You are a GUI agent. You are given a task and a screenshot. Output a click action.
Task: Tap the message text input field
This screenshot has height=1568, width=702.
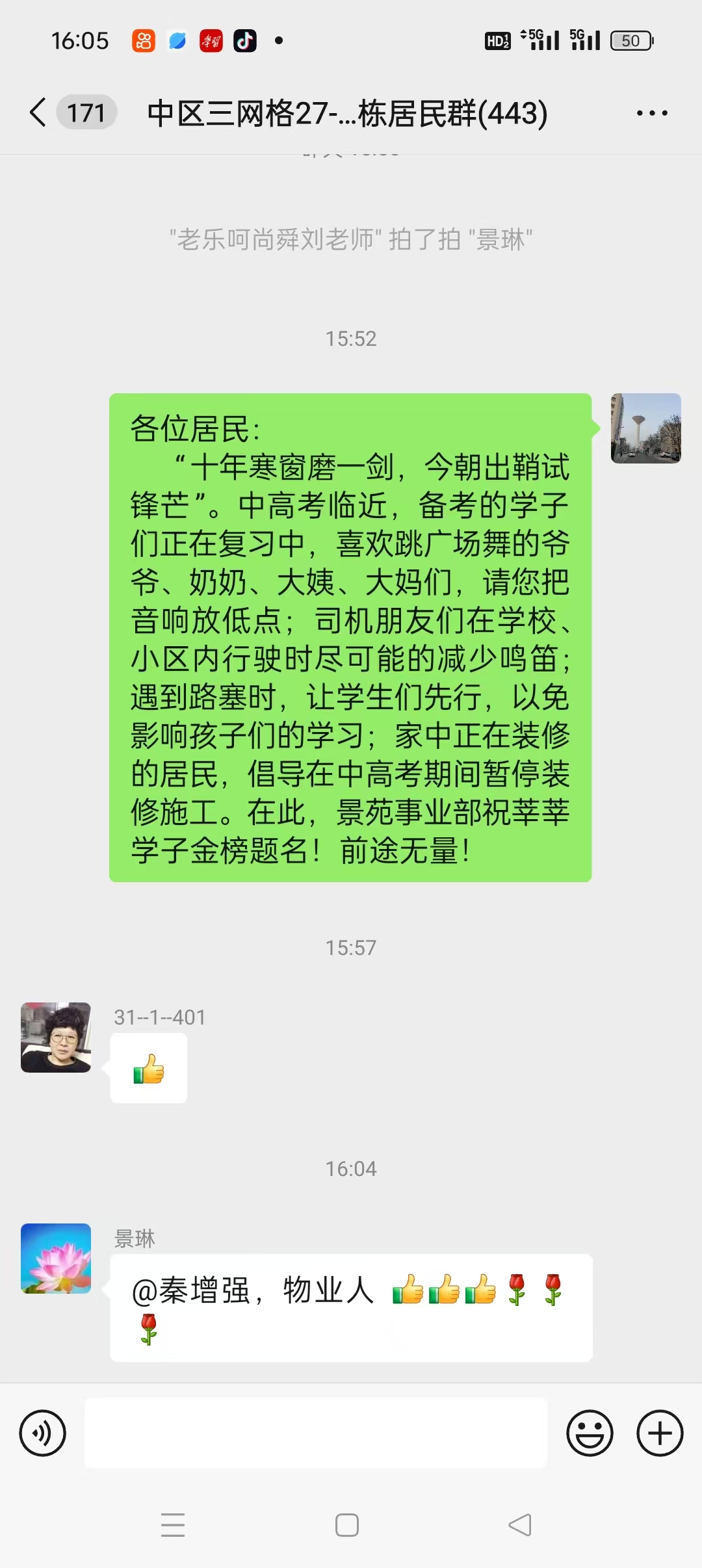click(316, 1433)
